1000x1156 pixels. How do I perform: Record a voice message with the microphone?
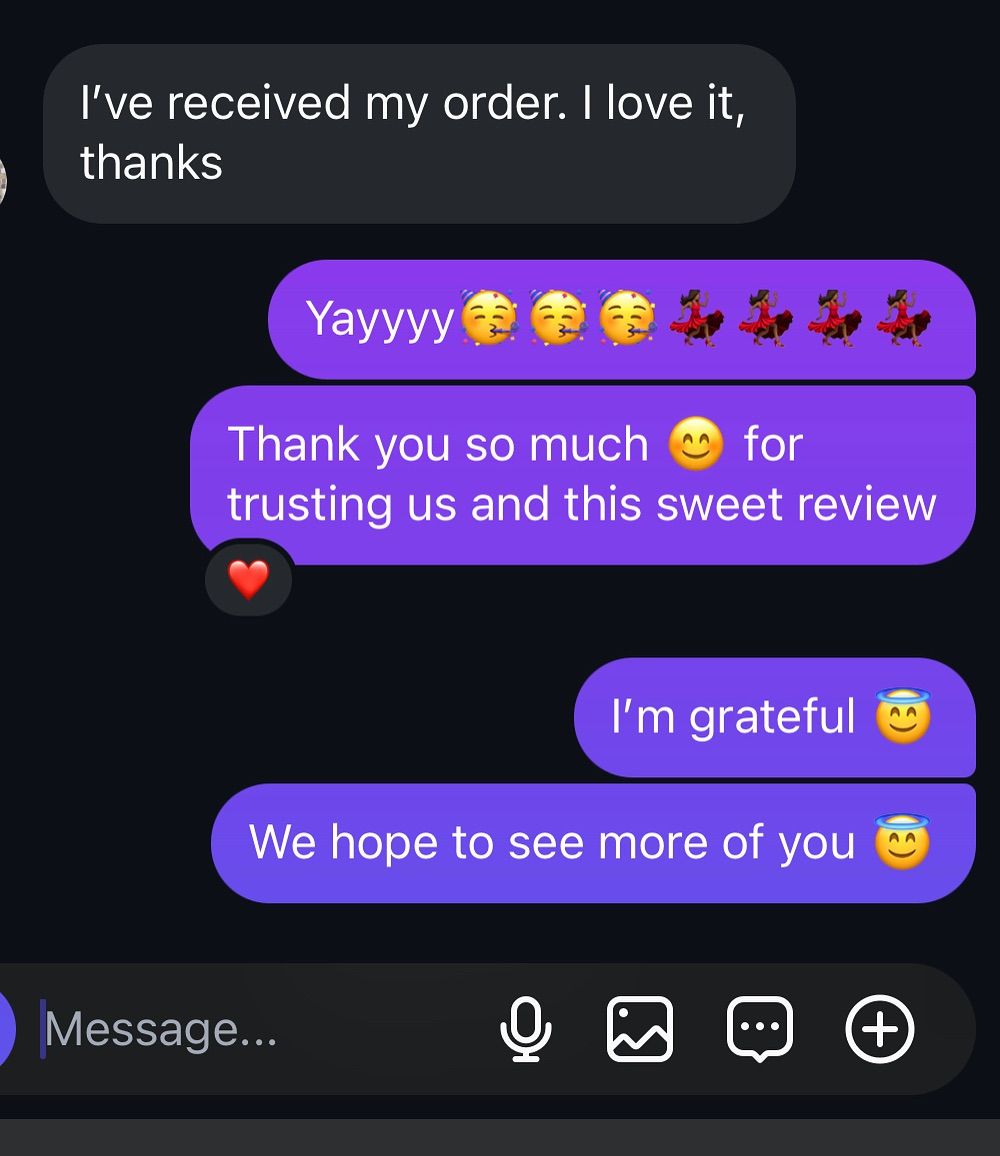pos(525,1029)
